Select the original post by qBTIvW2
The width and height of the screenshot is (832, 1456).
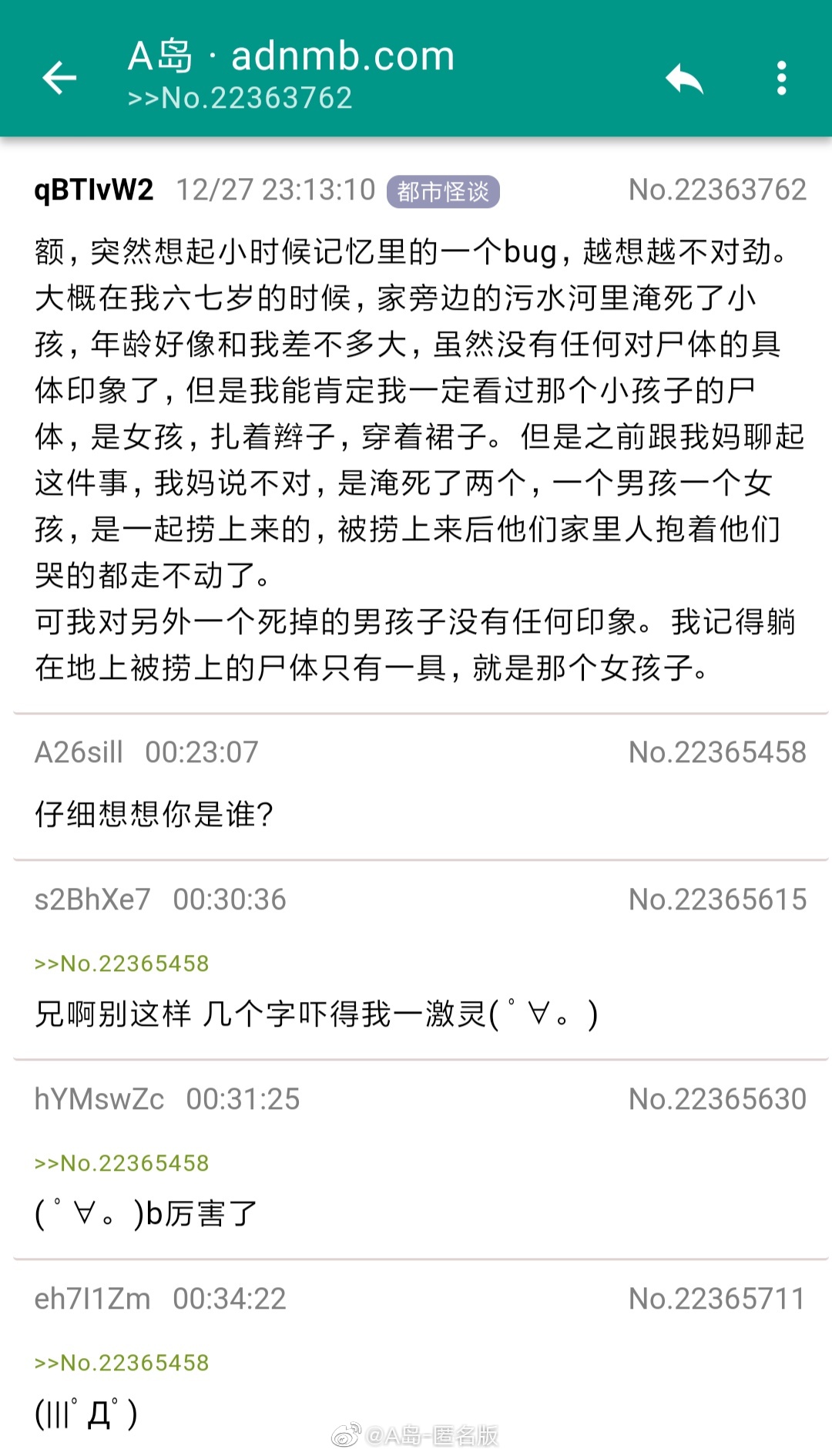point(416,459)
